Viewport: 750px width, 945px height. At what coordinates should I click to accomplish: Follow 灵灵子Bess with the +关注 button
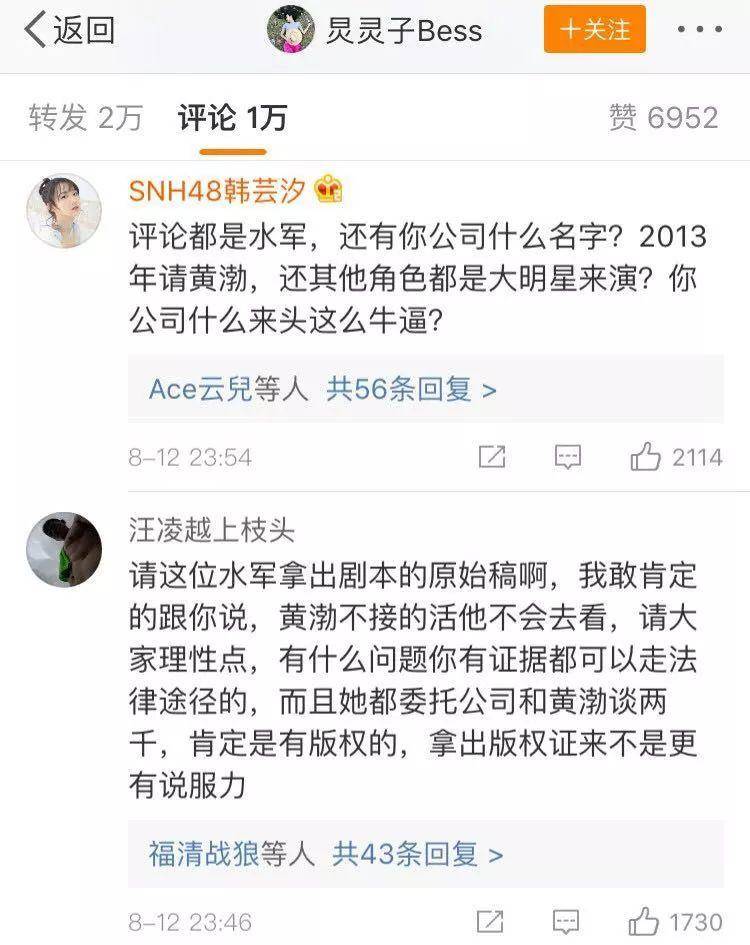(x=594, y=30)
